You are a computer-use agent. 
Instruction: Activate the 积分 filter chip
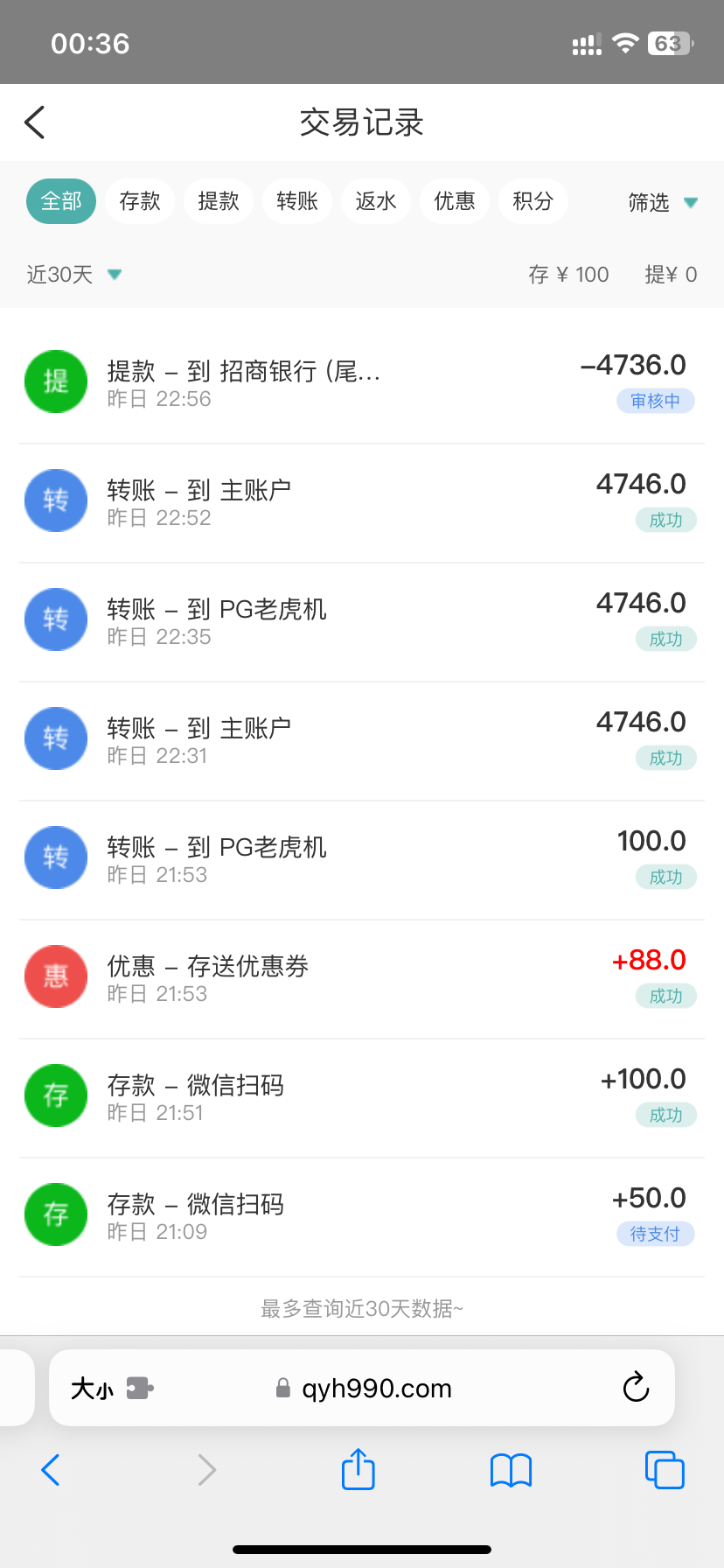(x=533, y=201)
